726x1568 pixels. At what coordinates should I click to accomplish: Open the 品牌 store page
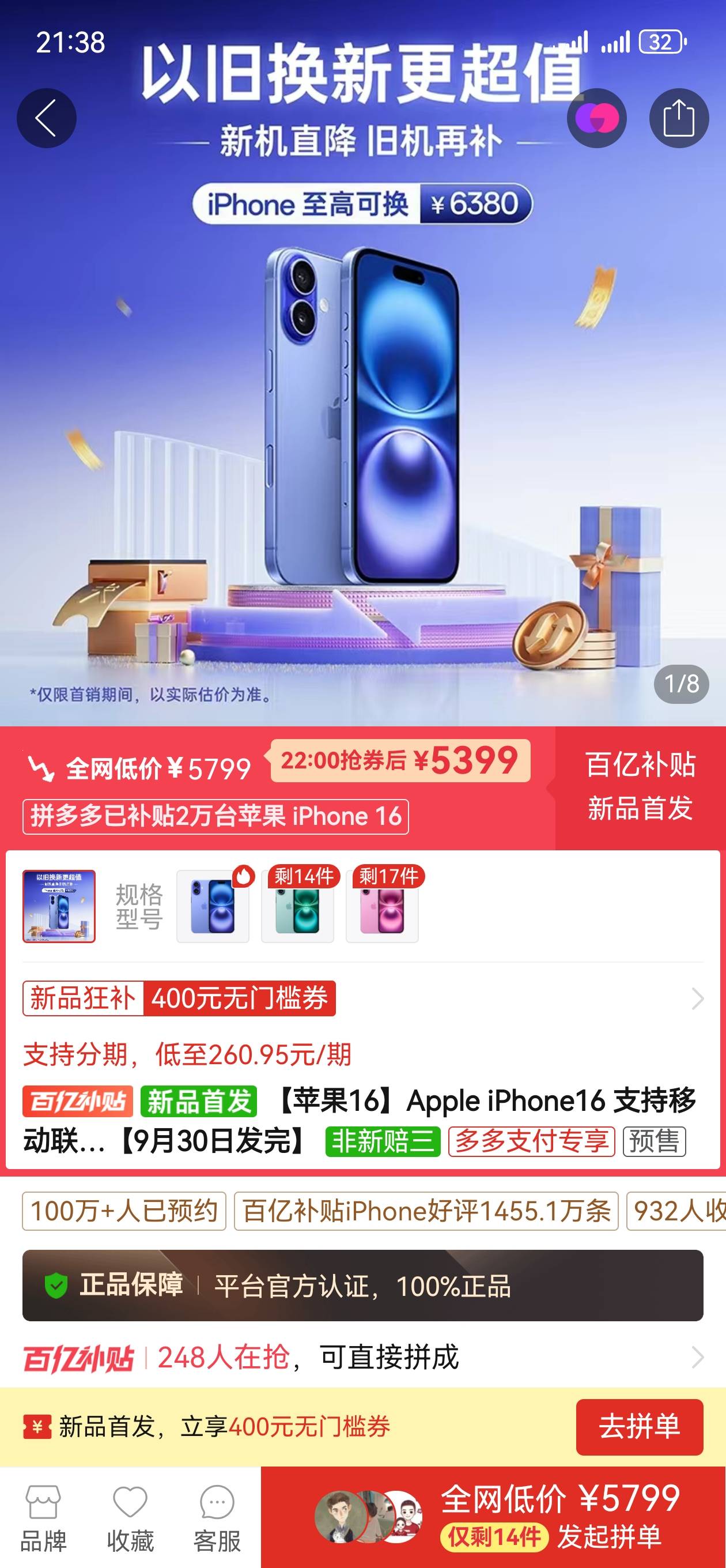43,1517
